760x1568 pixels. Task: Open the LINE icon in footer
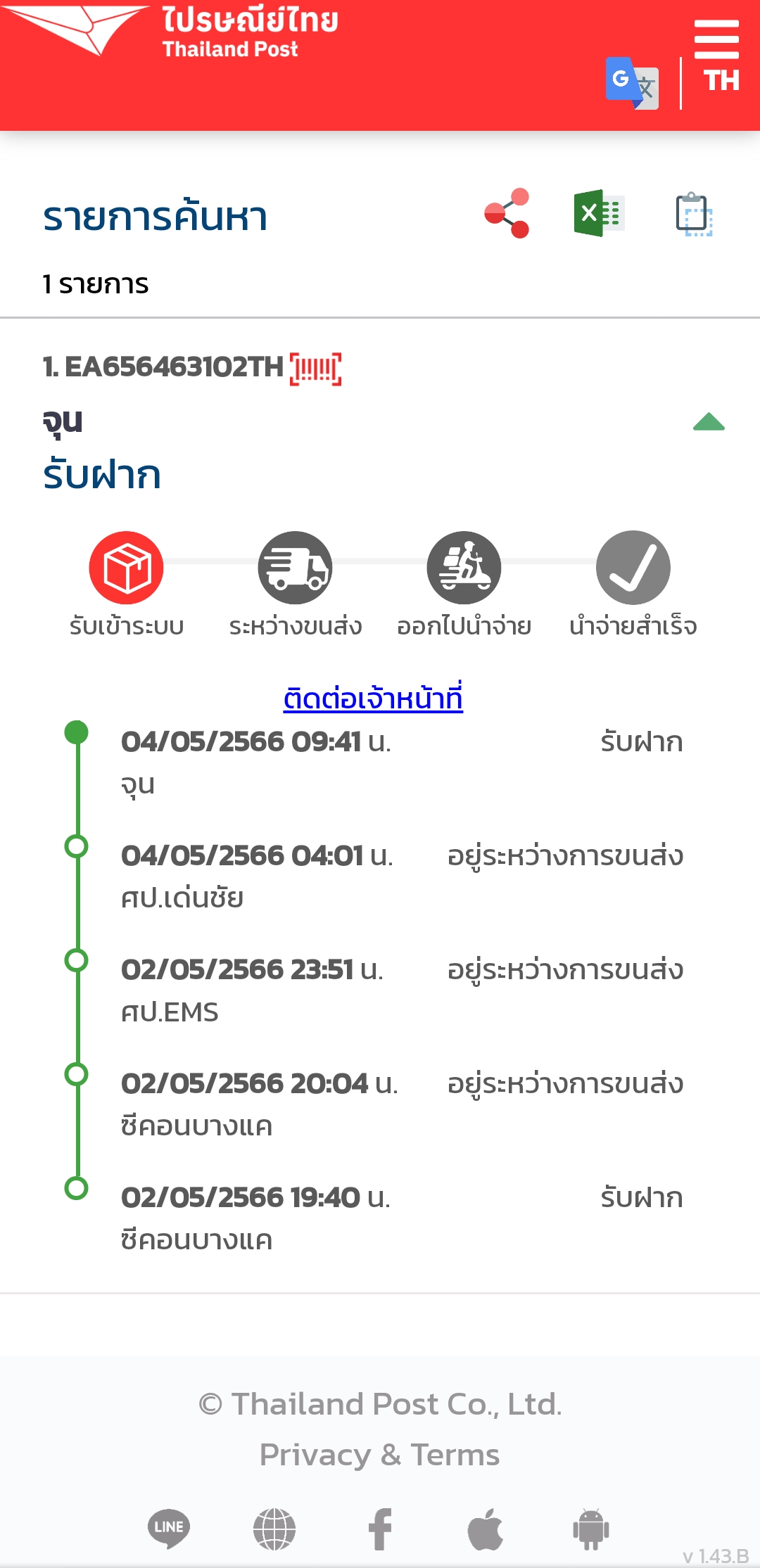coord(169,1528)
